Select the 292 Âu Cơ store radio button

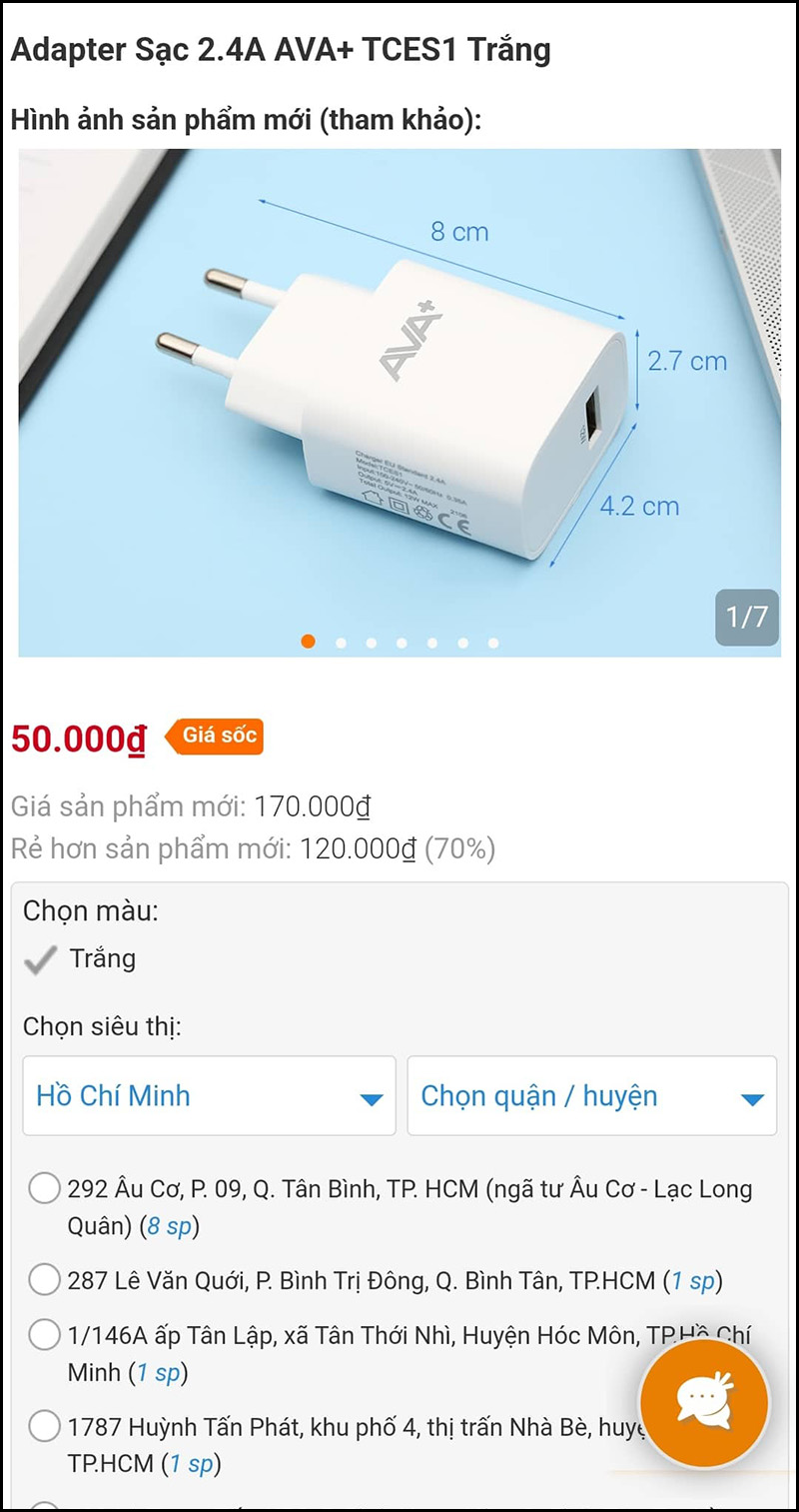[44, 1188]
